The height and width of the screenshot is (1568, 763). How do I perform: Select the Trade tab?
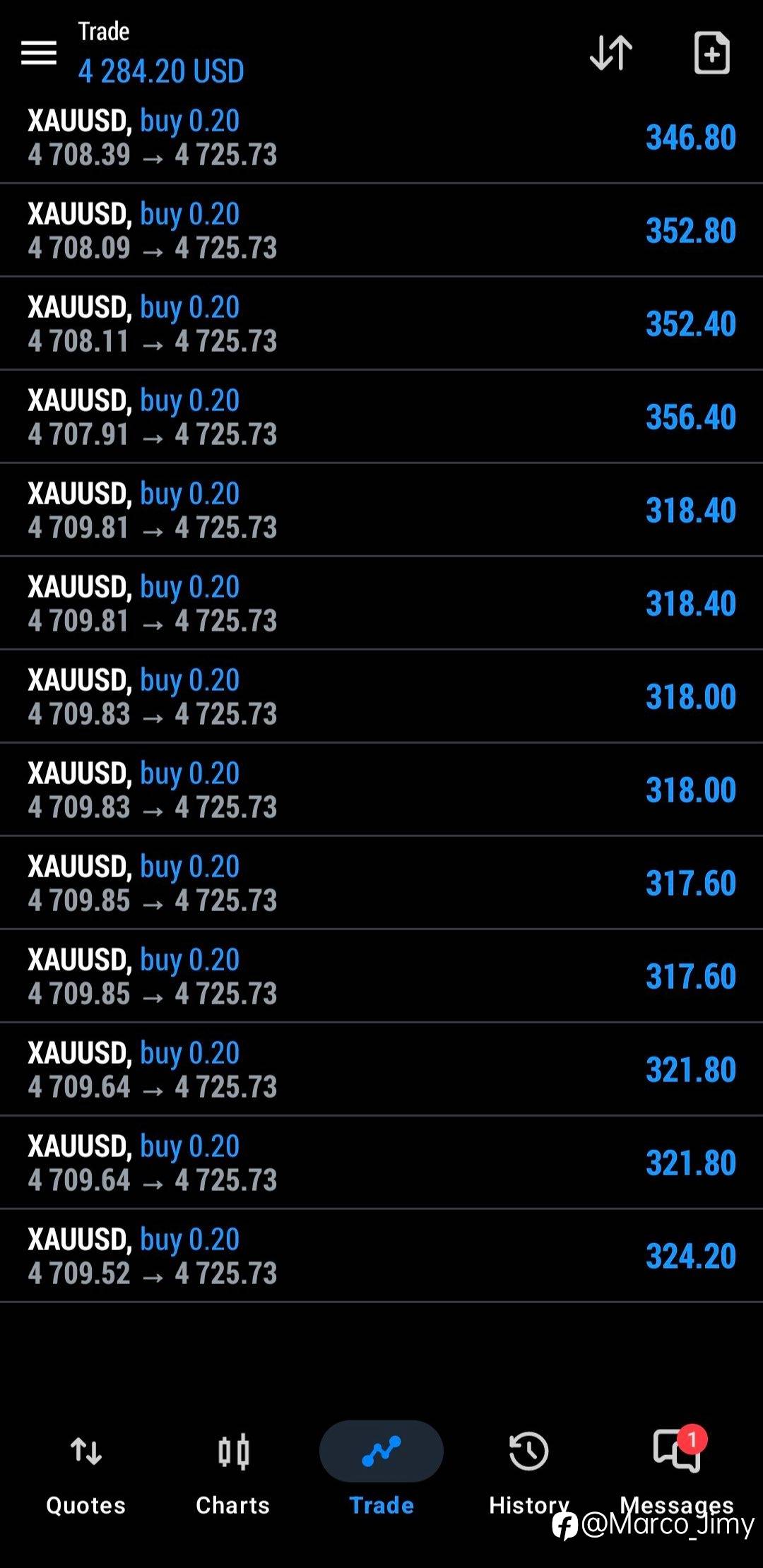click(x=381, y=1473)
